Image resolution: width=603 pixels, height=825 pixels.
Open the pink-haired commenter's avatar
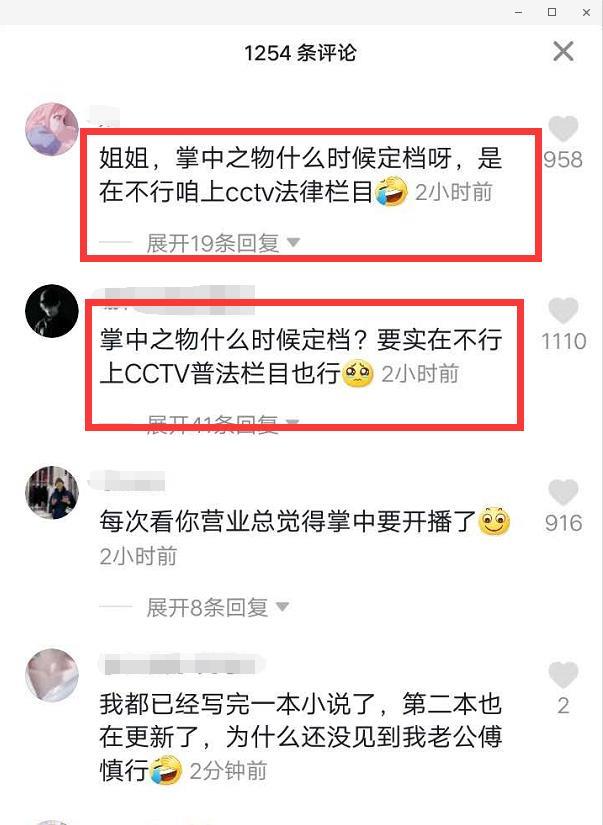pyautogui.click(x=52, y=129)
